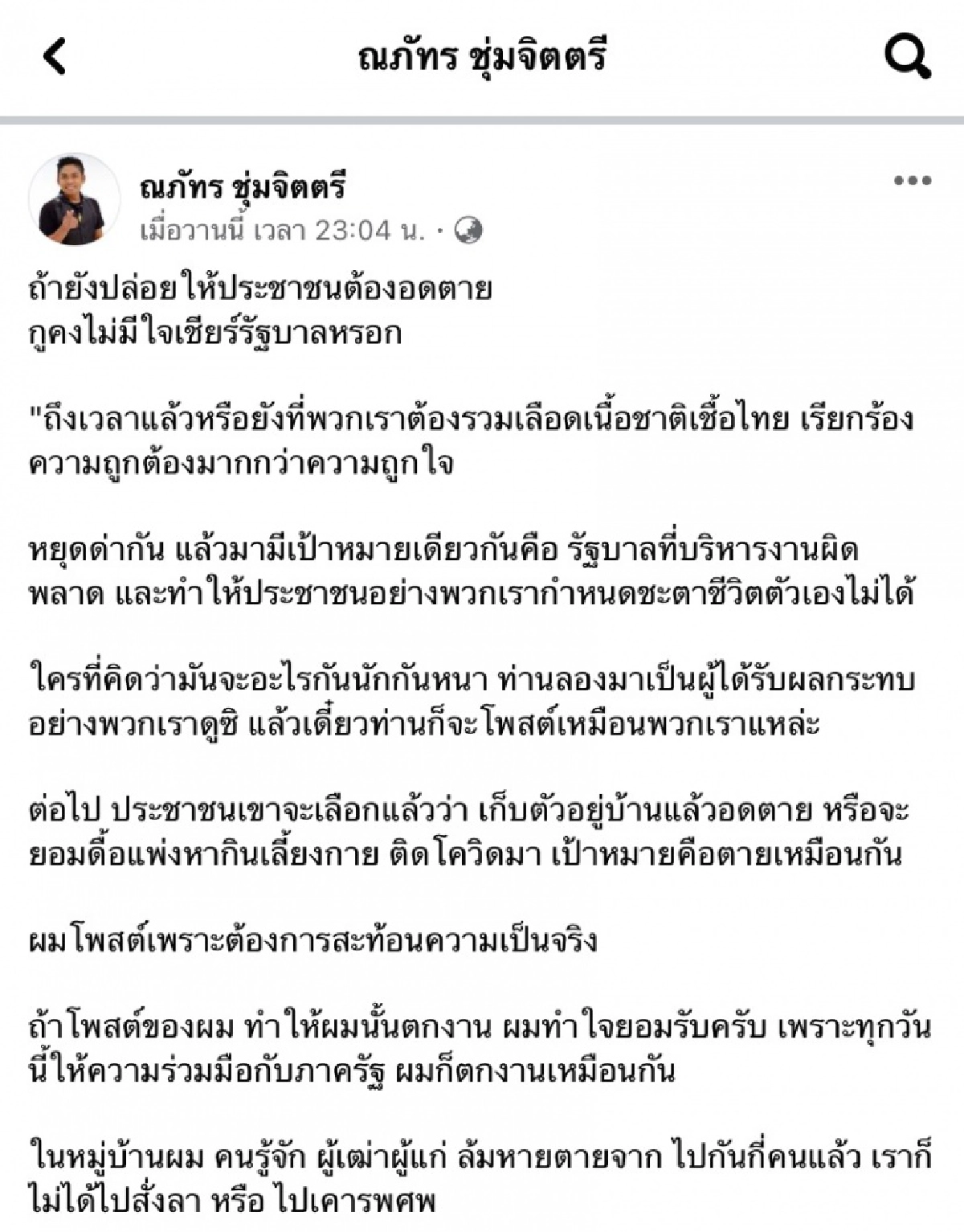Open the post timestamp เมื่อวานนี้ เวลา 23:04 น.
964x1232 pixels.
(282, 231)
